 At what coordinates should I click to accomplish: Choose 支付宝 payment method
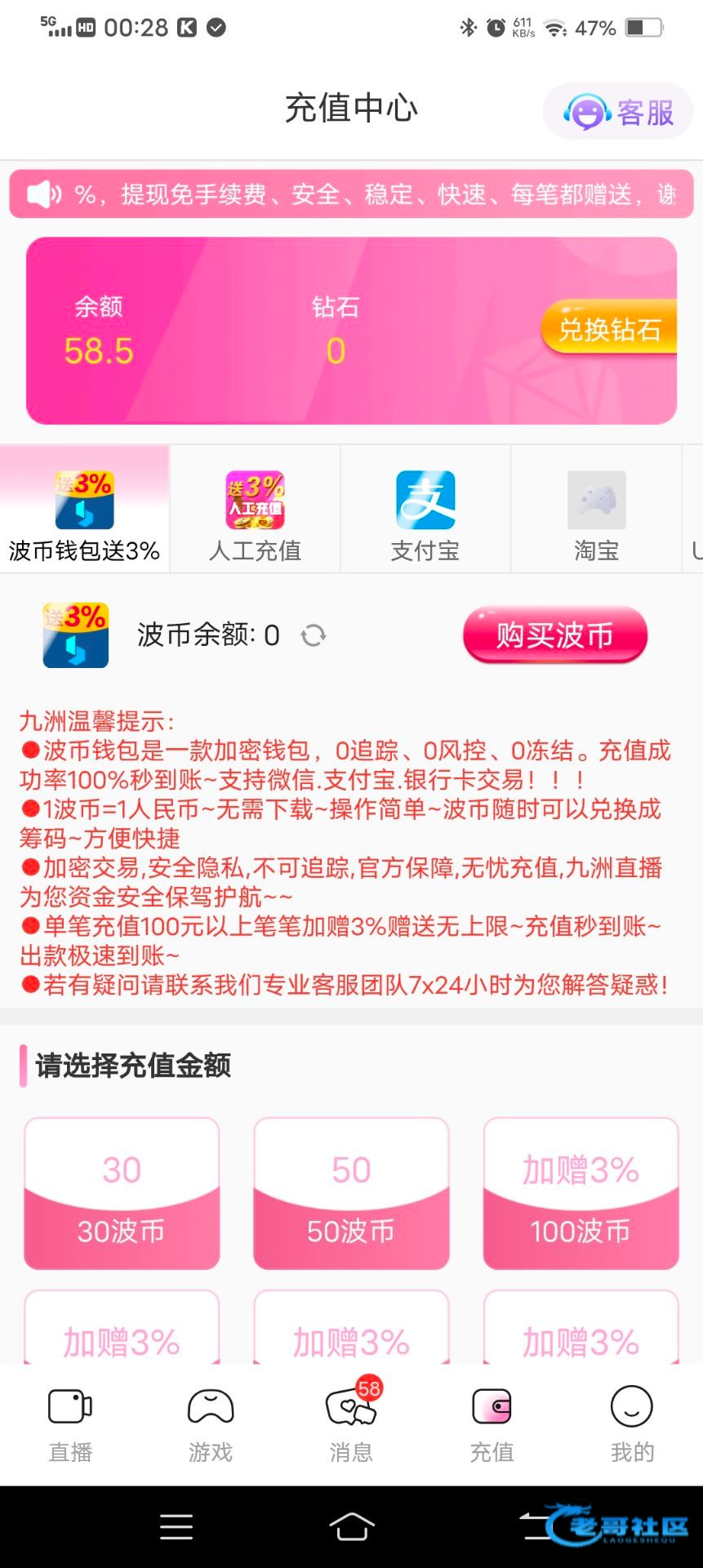[425, 514]
